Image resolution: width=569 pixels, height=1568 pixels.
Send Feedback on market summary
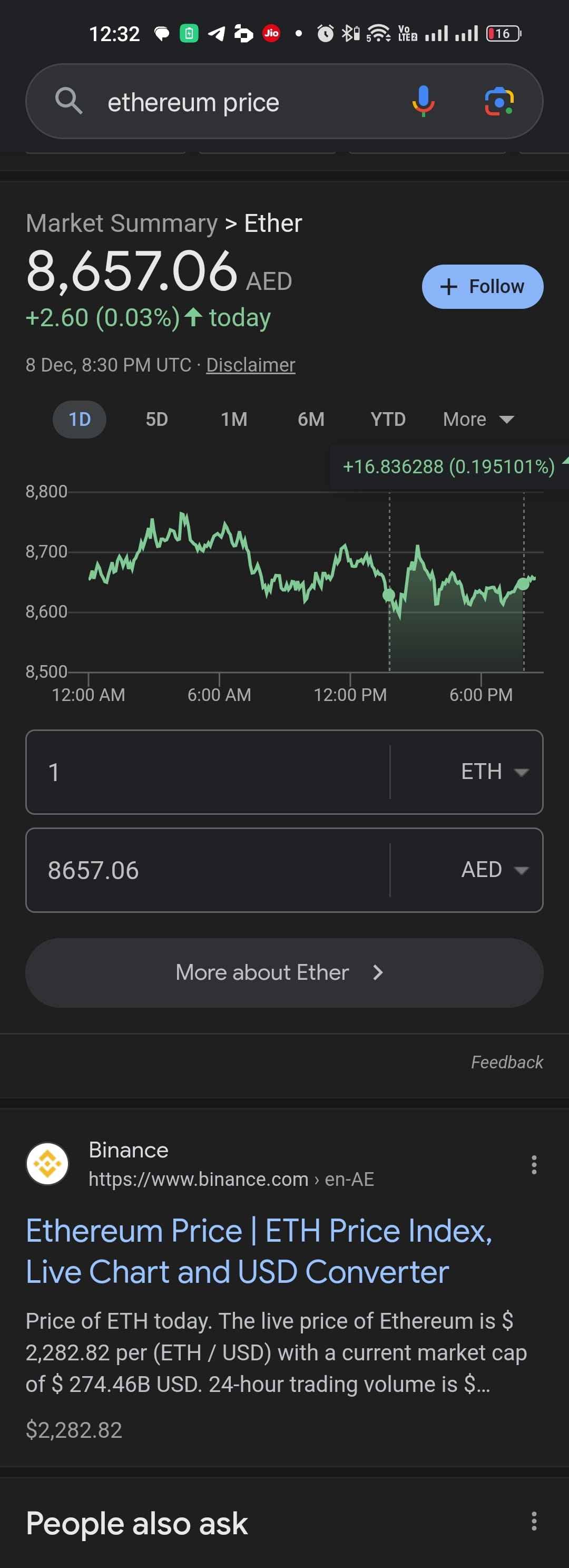click(506, 1062)
